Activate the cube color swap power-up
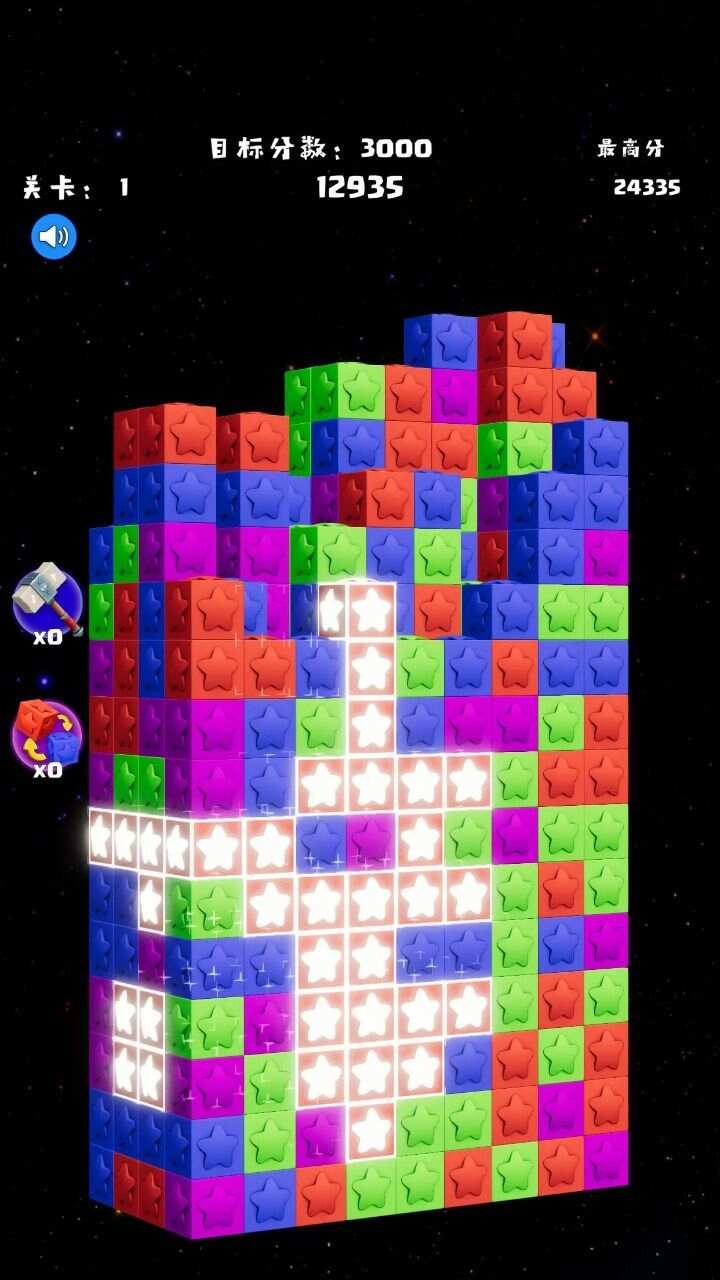Screen dimensions: 720x1280 [x=46, y=731]
